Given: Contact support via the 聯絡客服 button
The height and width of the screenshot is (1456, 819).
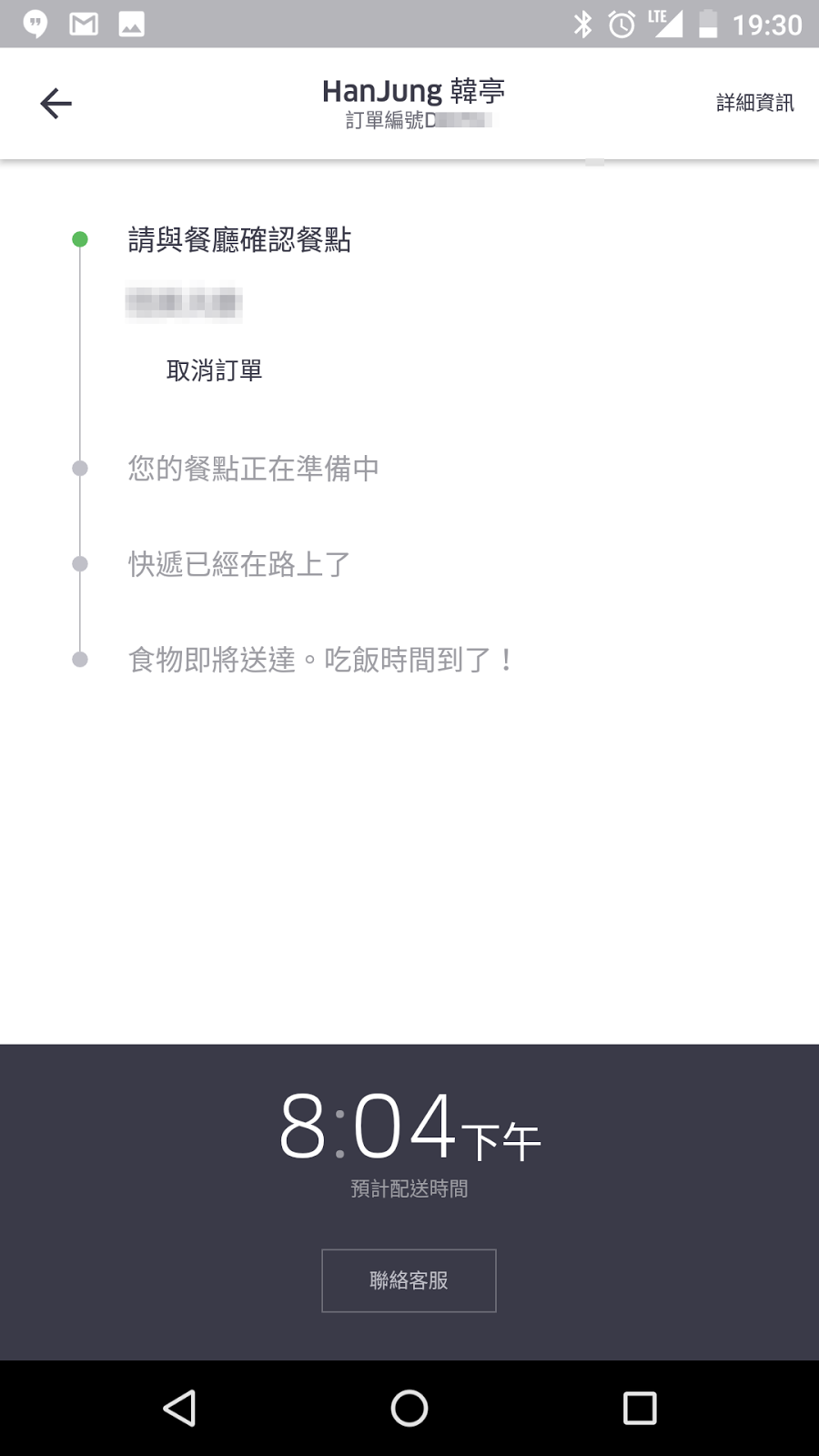Looking at the screenshot, I should click(409, 1280).
